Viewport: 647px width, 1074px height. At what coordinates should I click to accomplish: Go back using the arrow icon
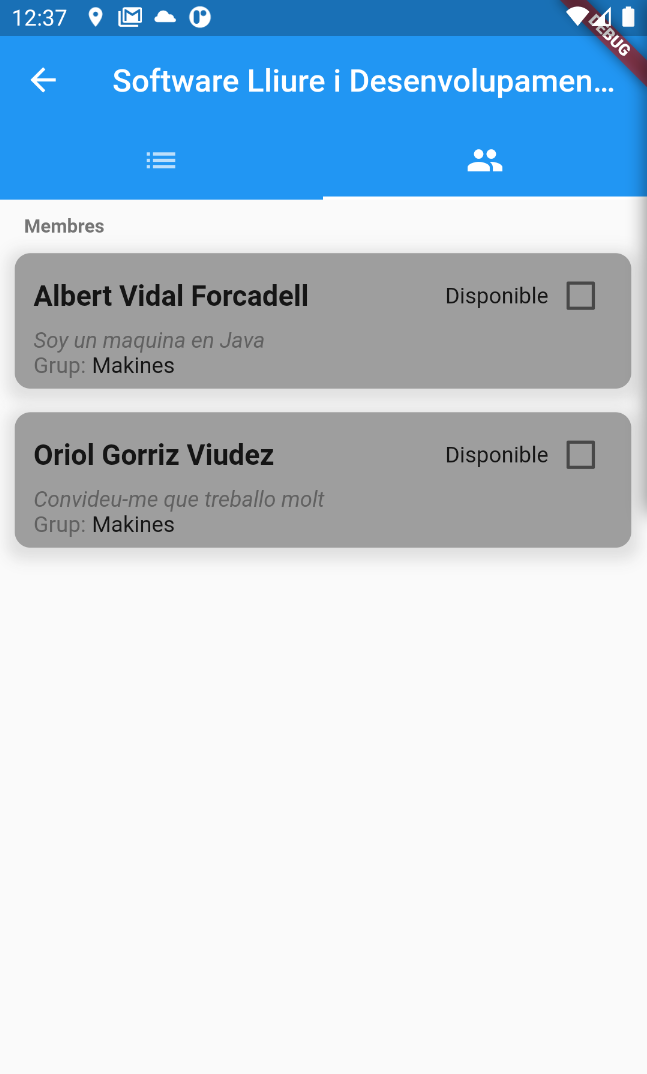(43, 81)
